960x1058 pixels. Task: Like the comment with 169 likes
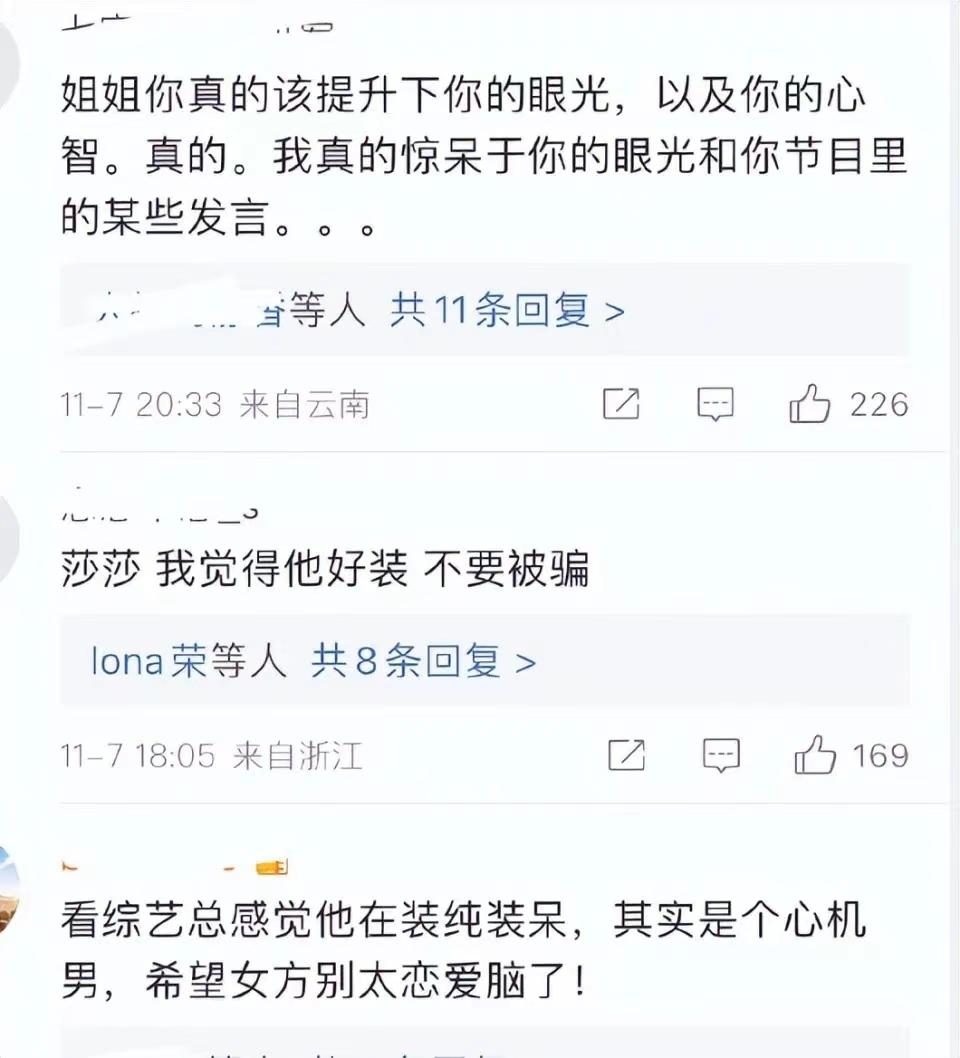tap(815, 756)
